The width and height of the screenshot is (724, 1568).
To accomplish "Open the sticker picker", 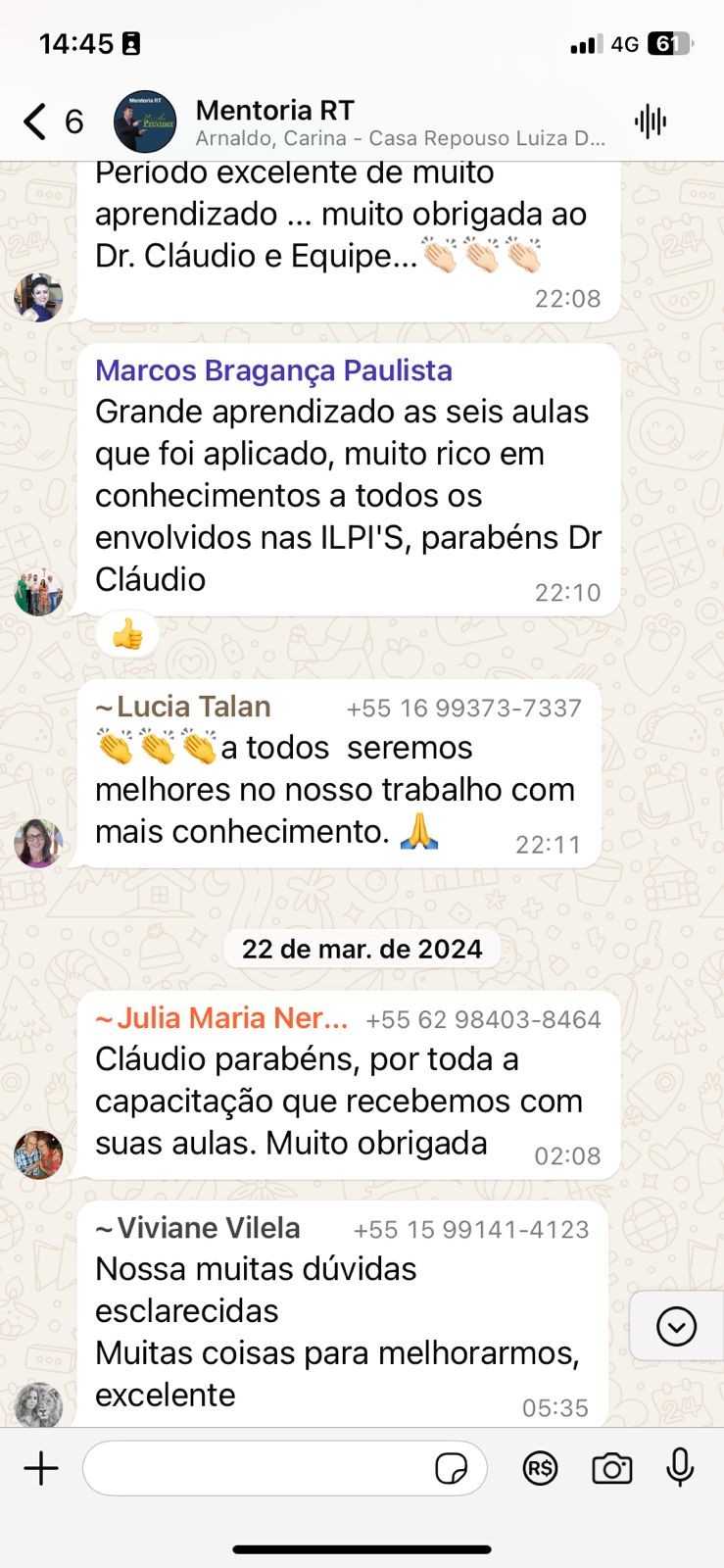I will 451,1468.
